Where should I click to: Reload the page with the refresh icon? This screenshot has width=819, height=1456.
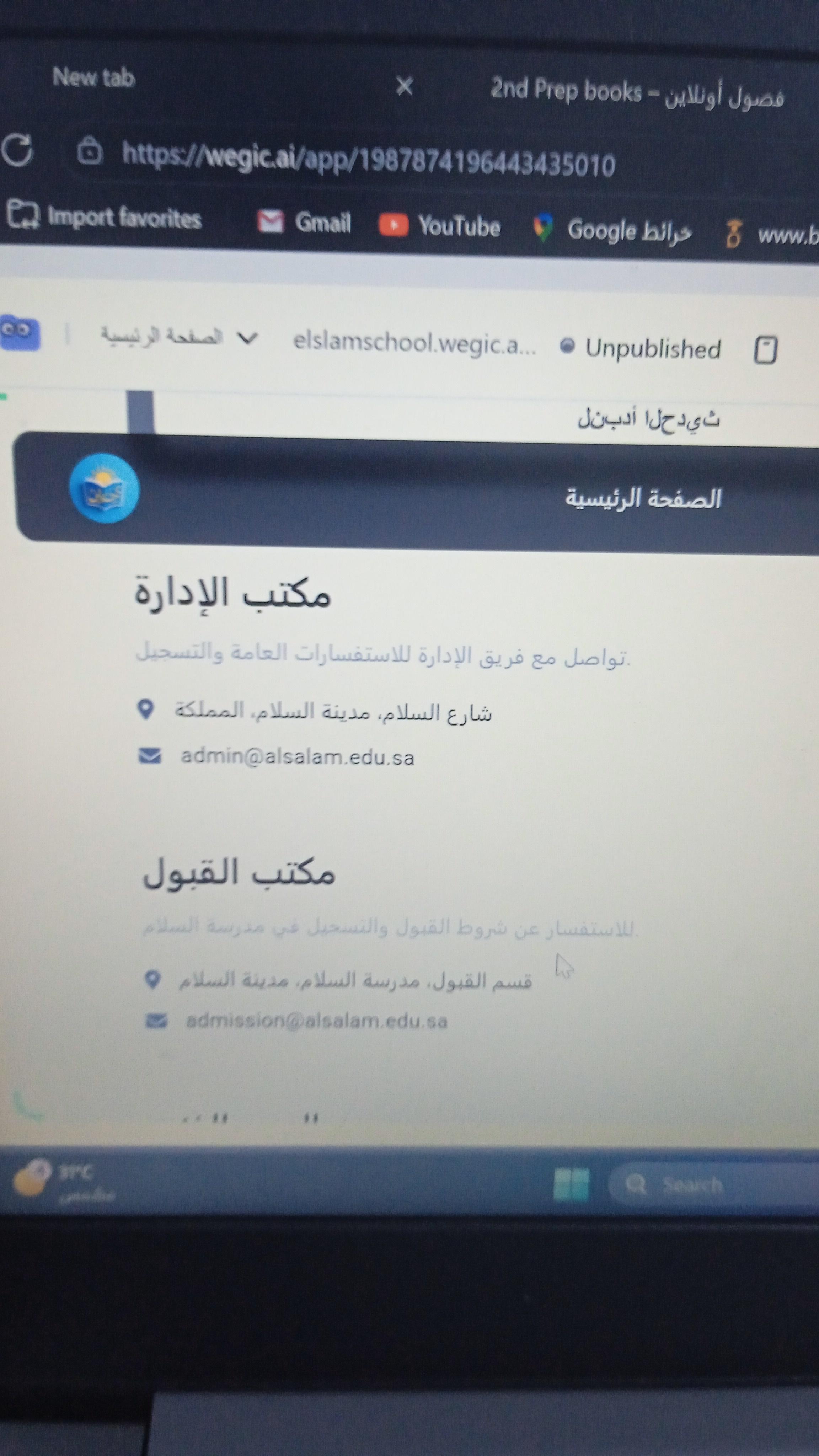[17, 150]
